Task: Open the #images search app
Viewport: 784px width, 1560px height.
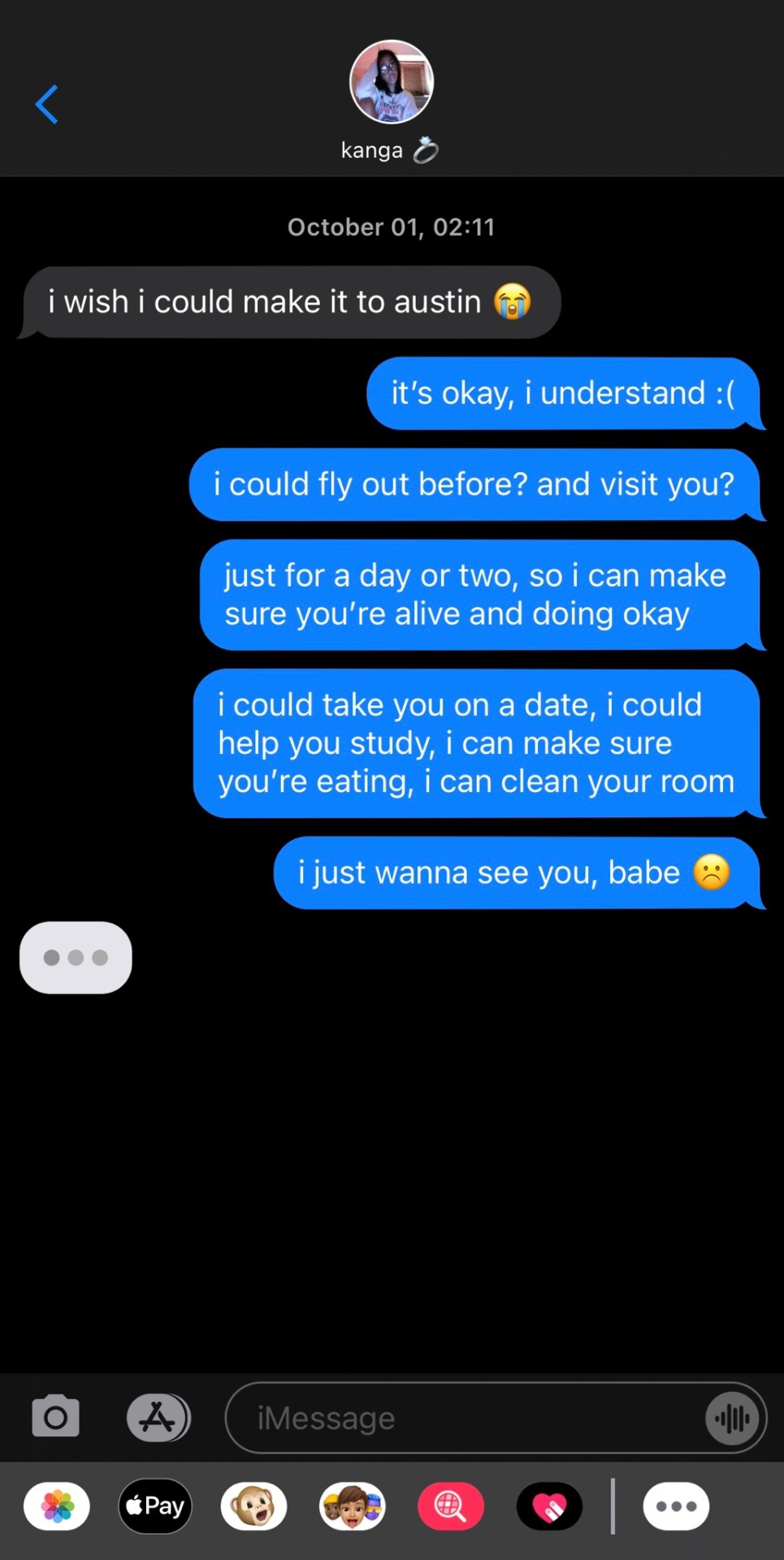Action: [451, 1506]
